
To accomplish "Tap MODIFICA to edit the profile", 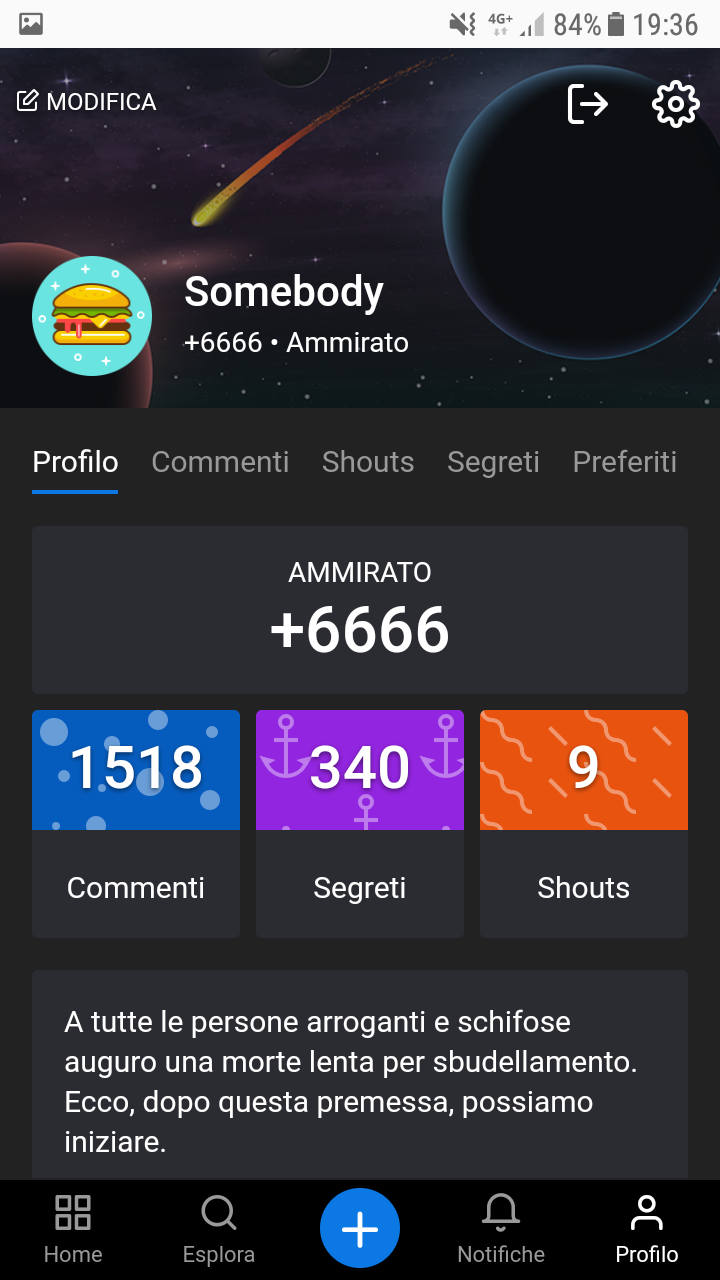I will (x=86, y=102).
